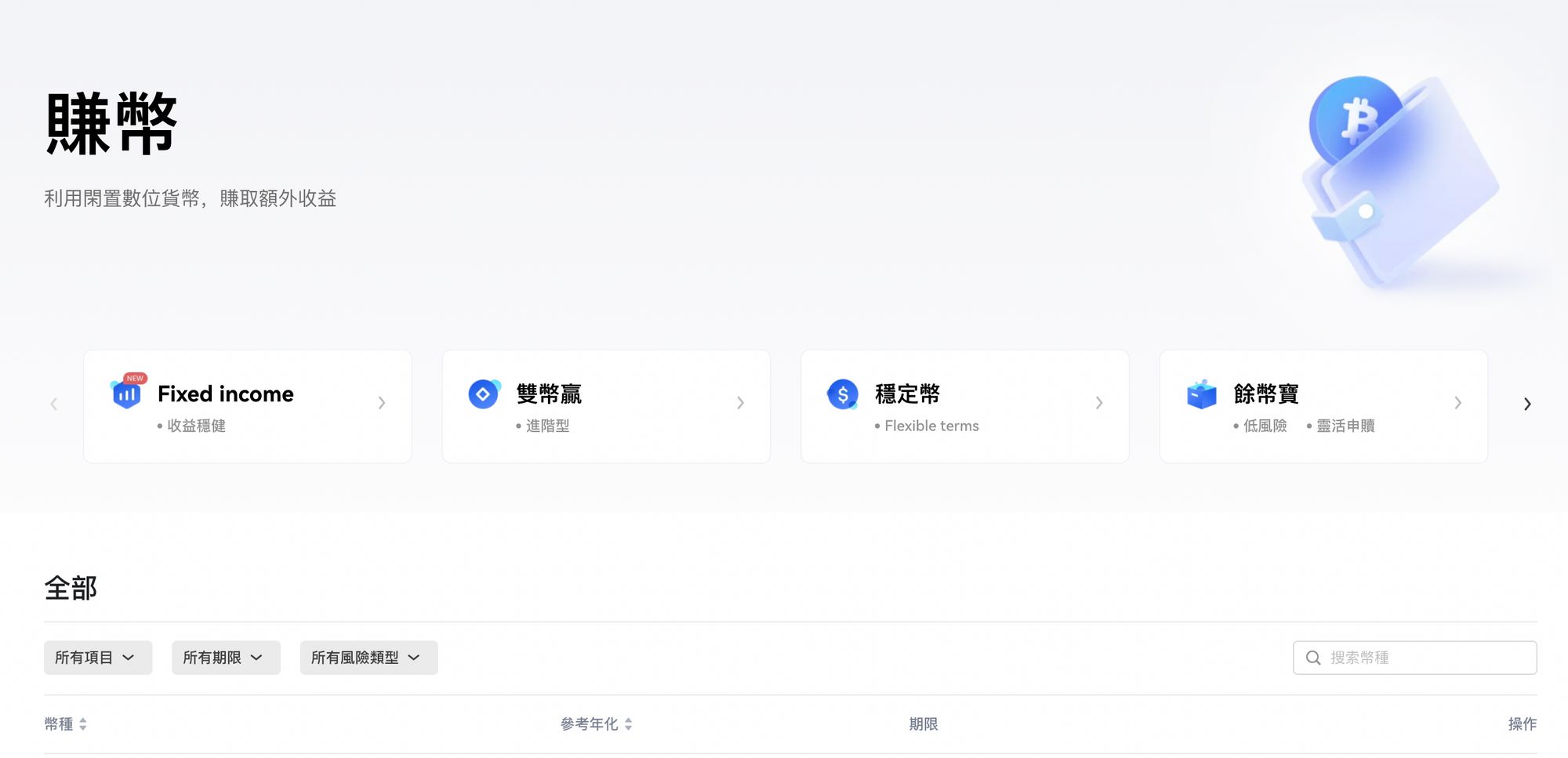Viewport: 1568px width, 758px height.
Task: Open the 雙幣贏 product card
Action: [x=605, y=406]
